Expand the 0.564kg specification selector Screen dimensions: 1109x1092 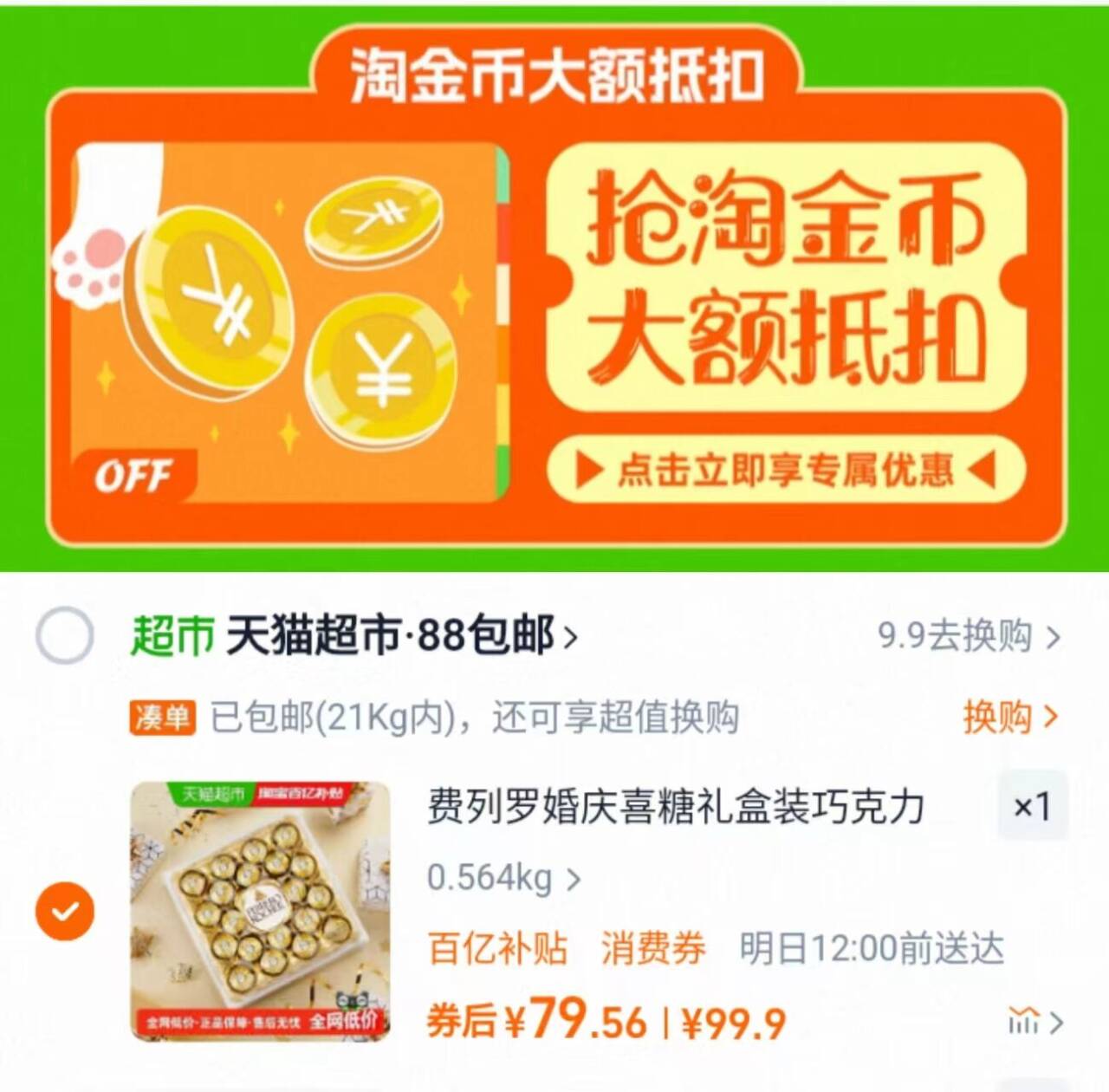point(503,878)
